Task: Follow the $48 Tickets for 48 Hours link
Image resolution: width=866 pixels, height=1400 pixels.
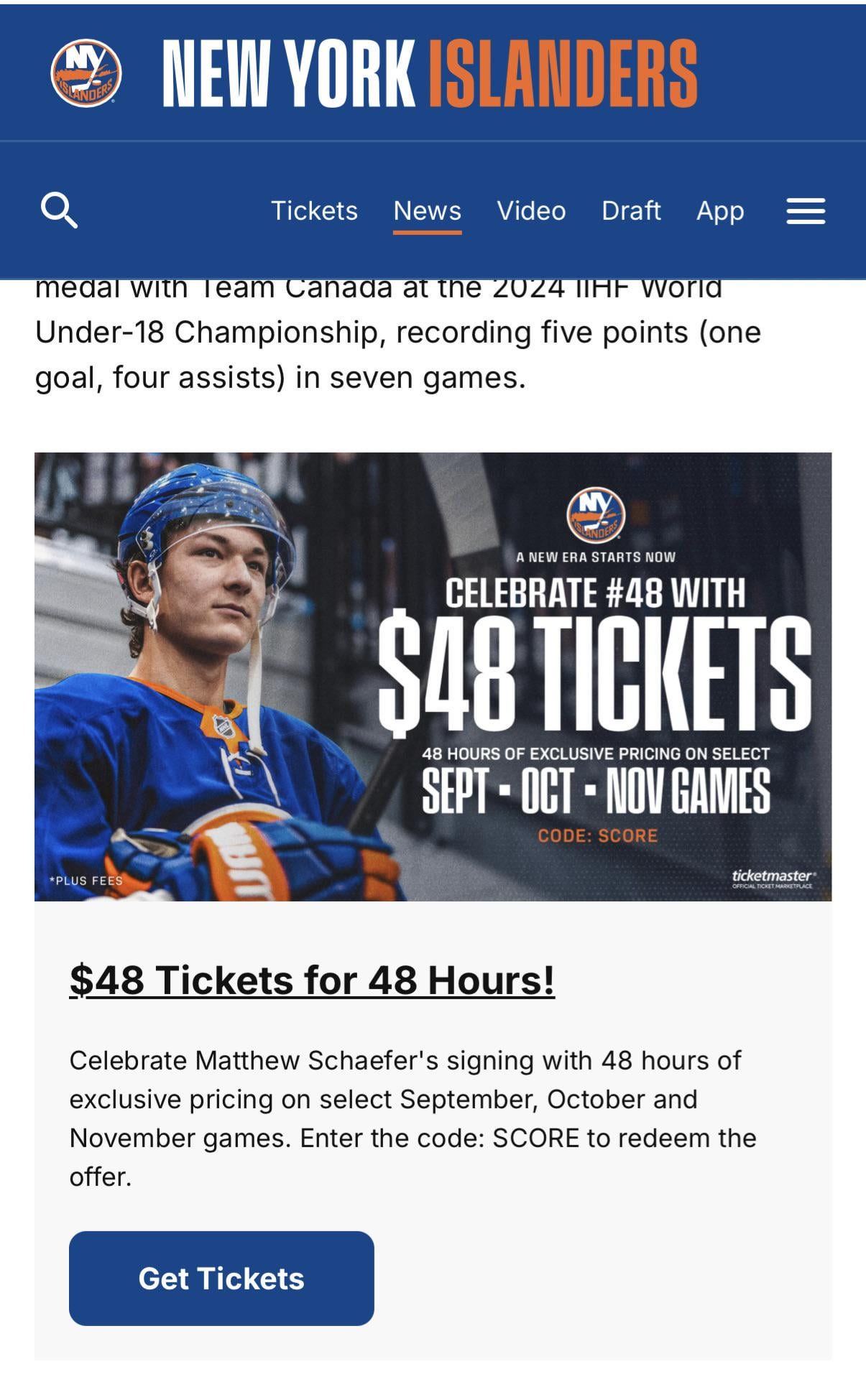Action: coord(312,980)
